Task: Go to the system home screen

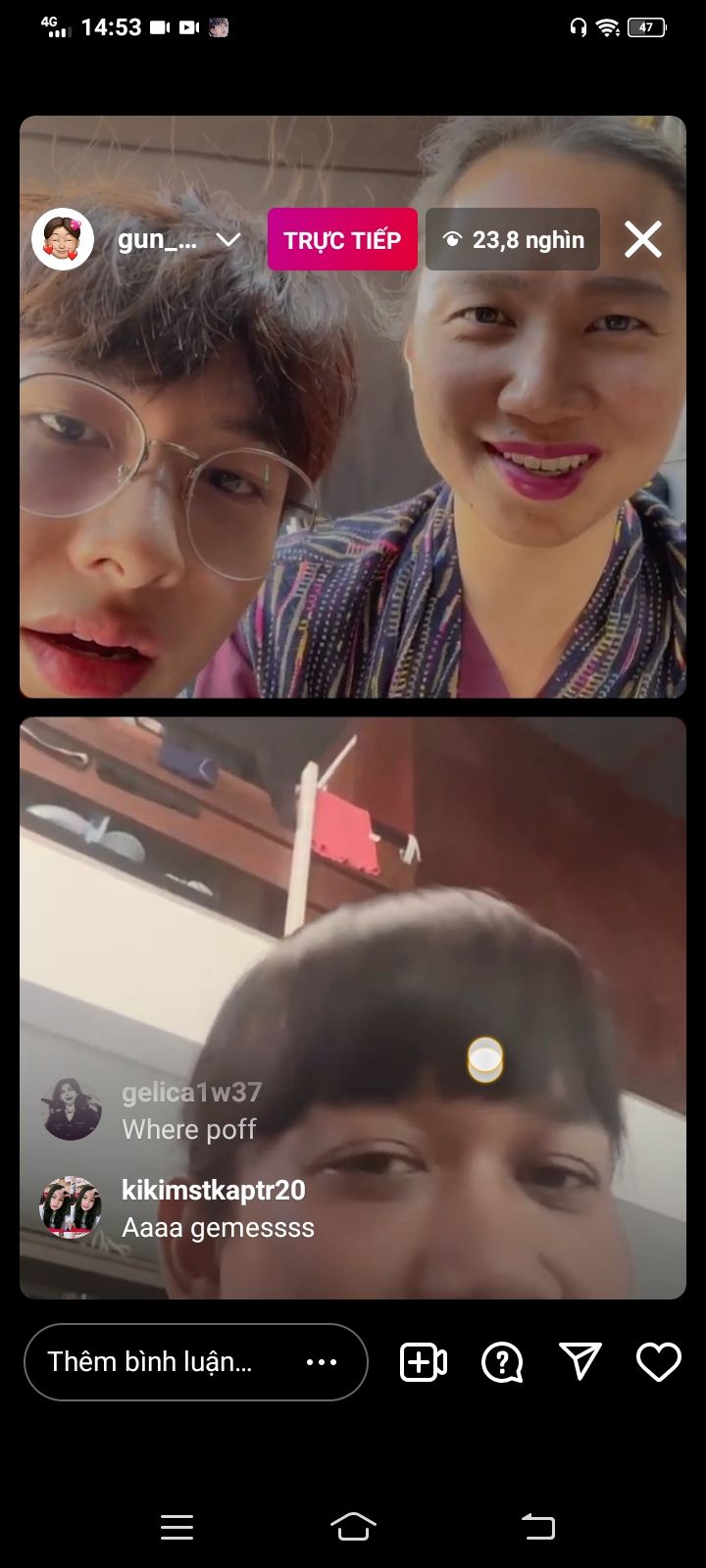Action: (x=353, y=1526)
